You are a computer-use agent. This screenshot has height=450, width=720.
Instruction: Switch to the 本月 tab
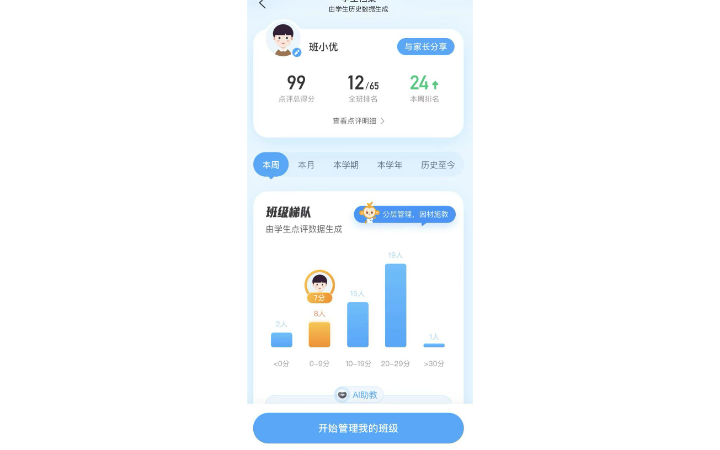(306, 165)
